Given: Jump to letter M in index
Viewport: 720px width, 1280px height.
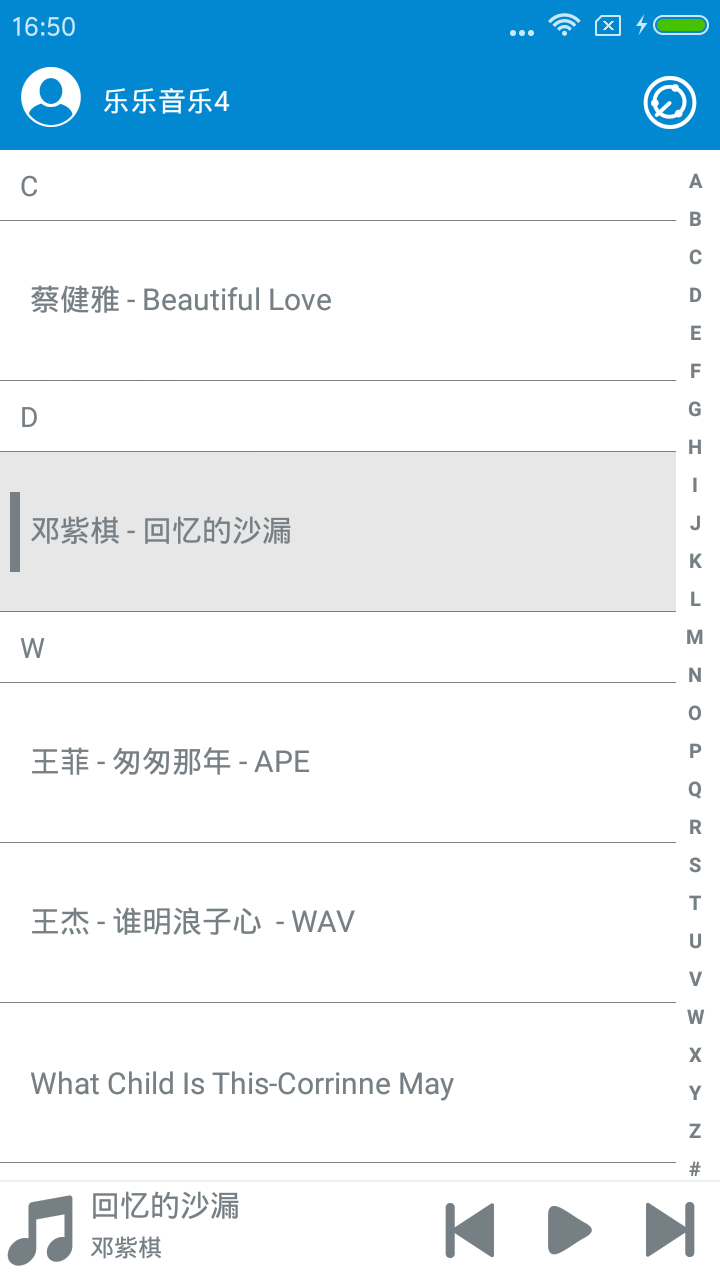Looking at the screenshot, I should click(695, 638).
